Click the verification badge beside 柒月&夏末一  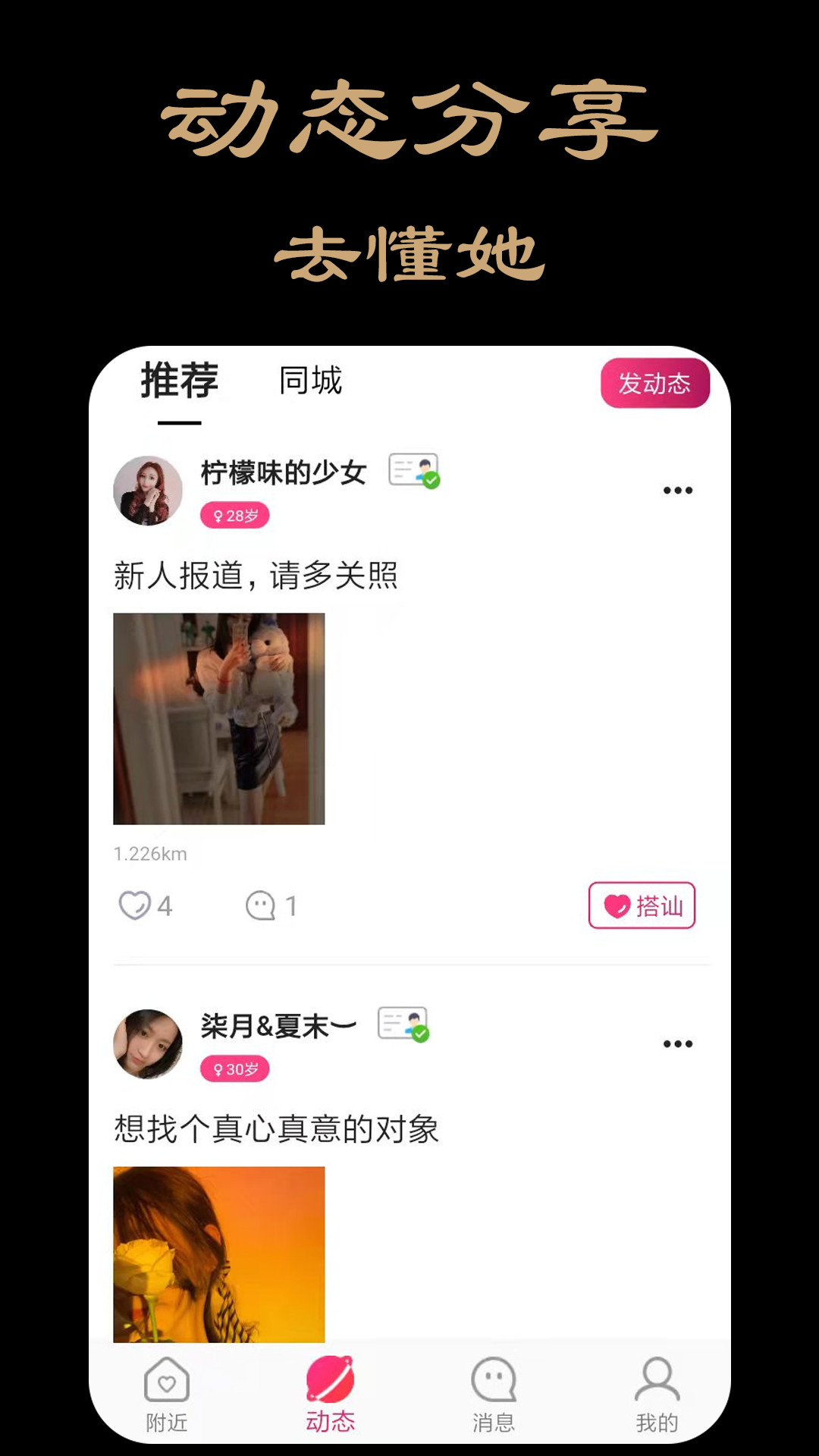(403, 1025)
